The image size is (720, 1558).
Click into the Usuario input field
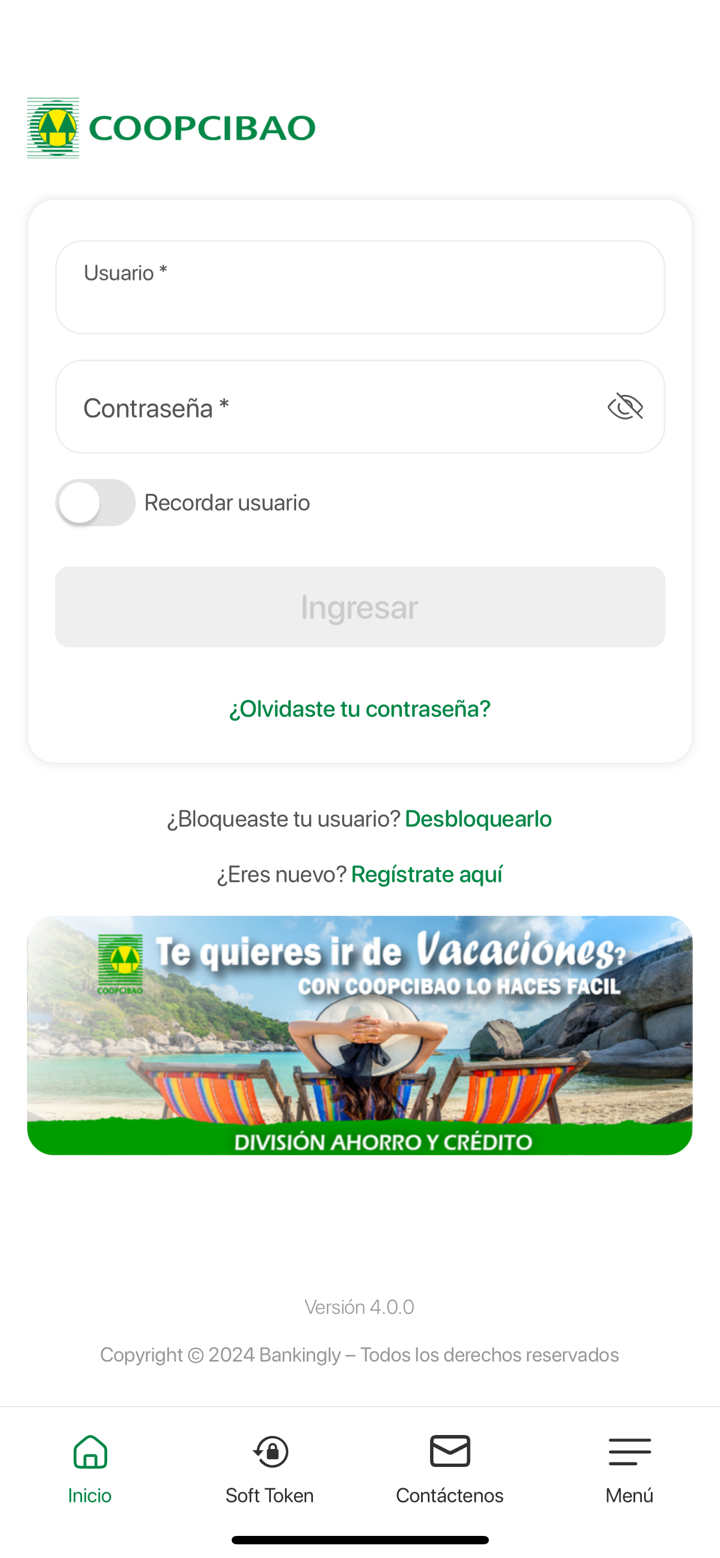pyautogui.click(x=359, y=287)
